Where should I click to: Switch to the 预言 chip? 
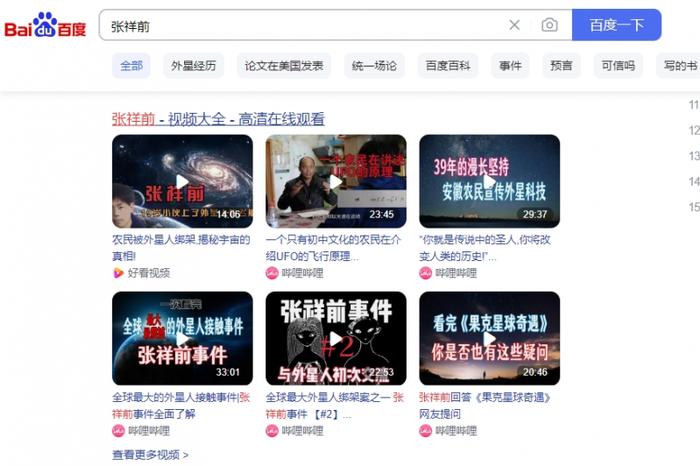(562, 66)
